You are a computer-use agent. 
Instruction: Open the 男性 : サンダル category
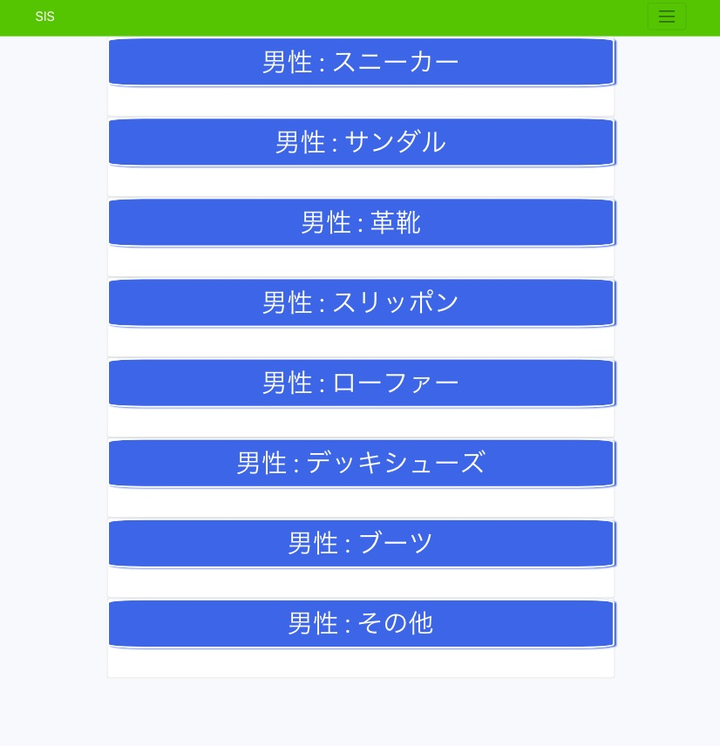pyautogui.click(x=361, y=142)
